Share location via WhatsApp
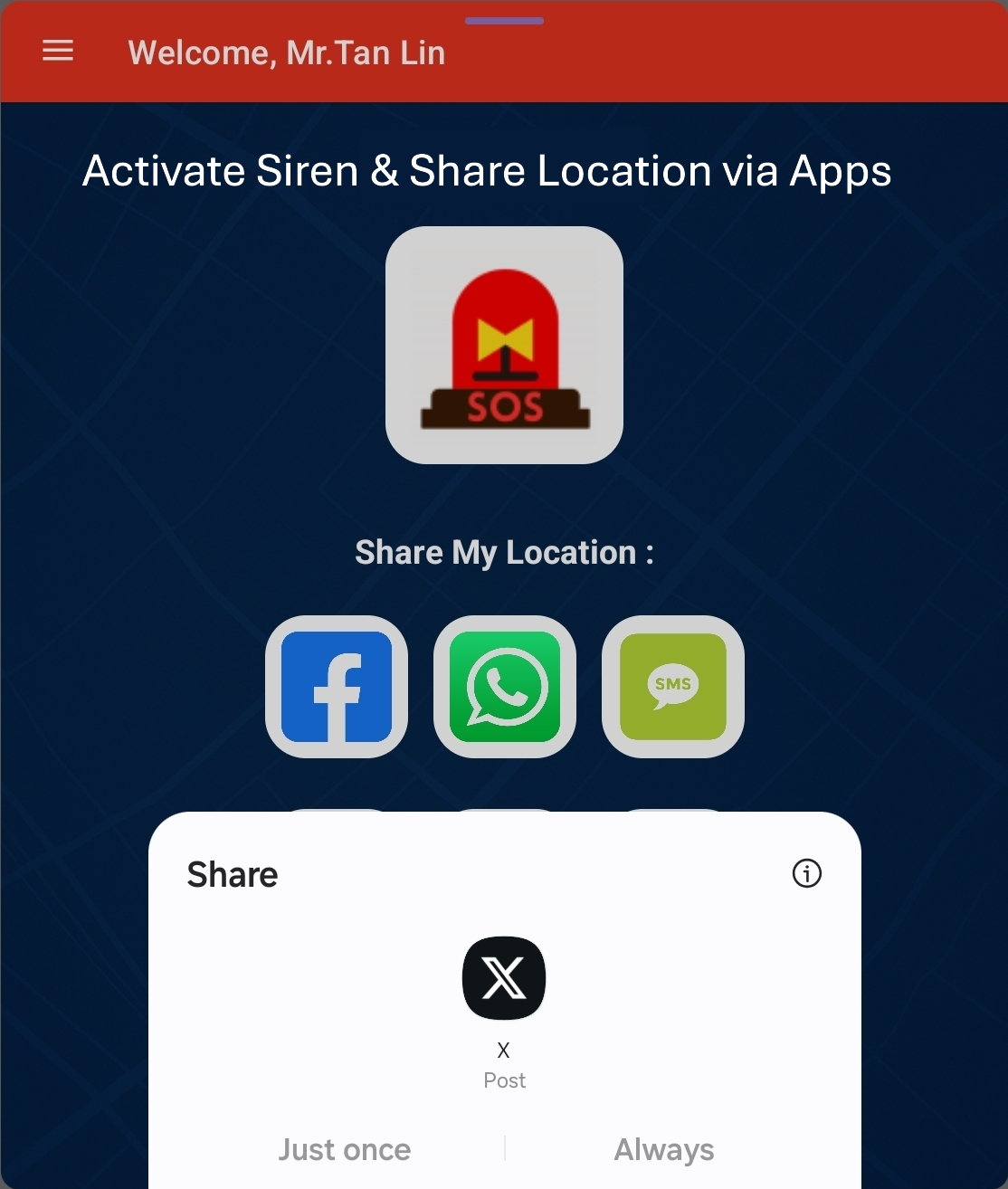 pos(505,687)
